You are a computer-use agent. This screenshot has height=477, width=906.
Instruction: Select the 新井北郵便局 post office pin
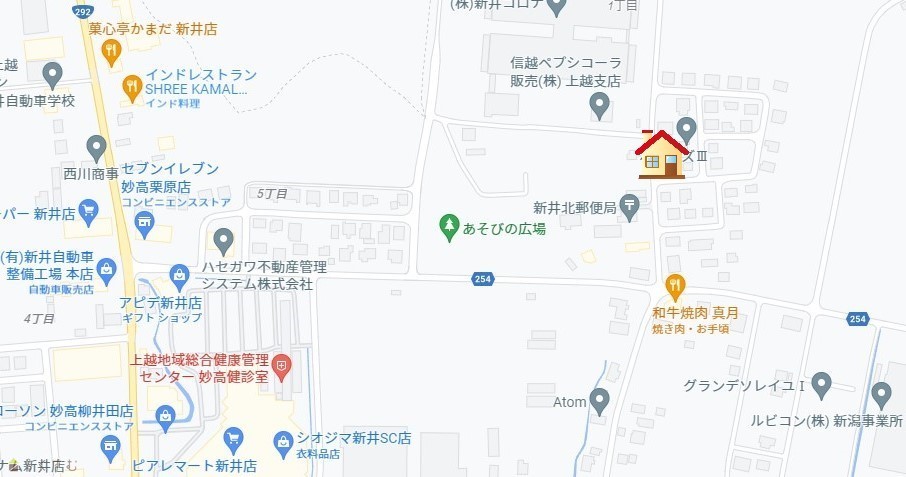click(x=630, y=207)
